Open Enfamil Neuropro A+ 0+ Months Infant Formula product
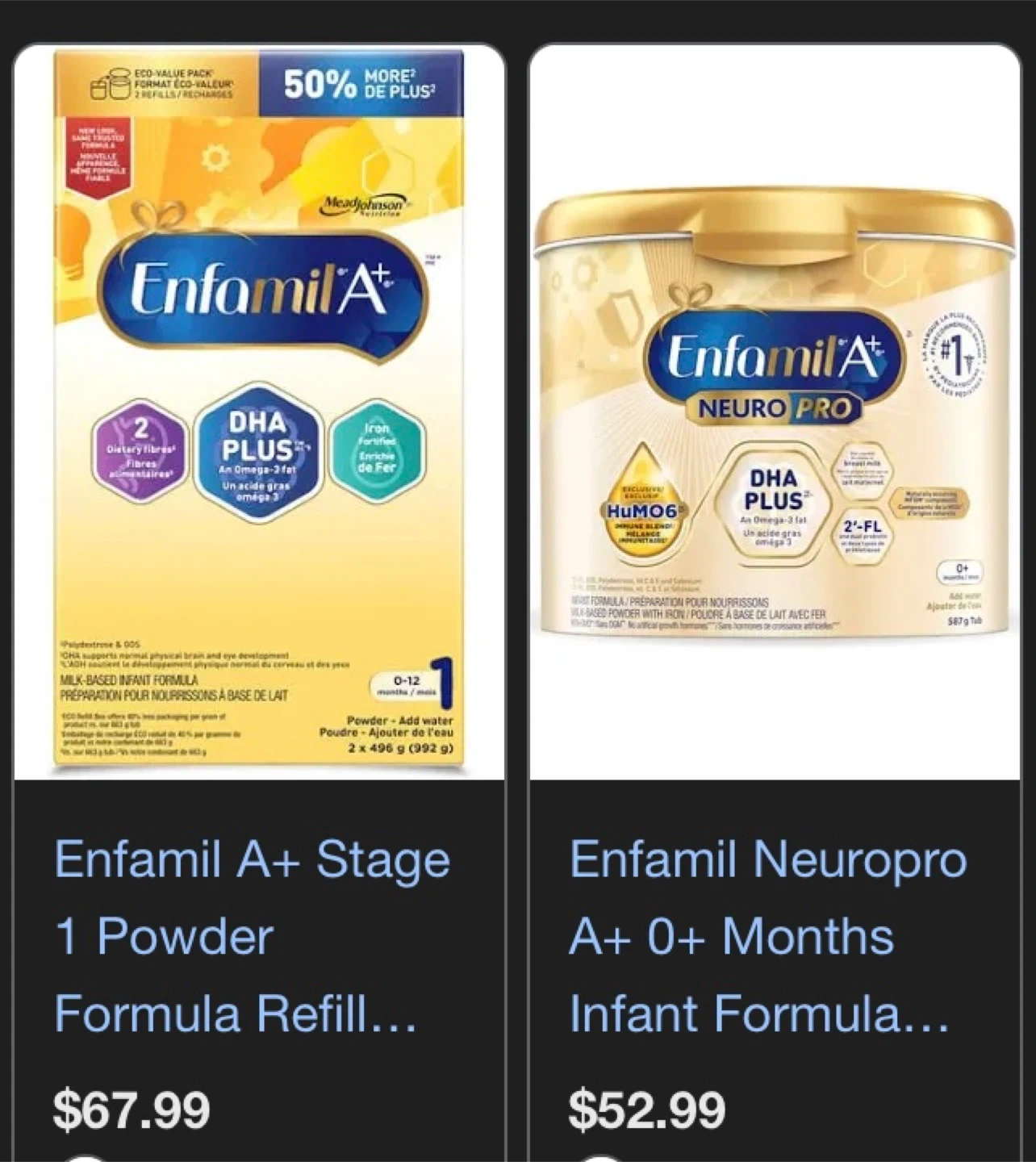The image size is (1036, 1162). pyautogui.click(x=767, y=936)
